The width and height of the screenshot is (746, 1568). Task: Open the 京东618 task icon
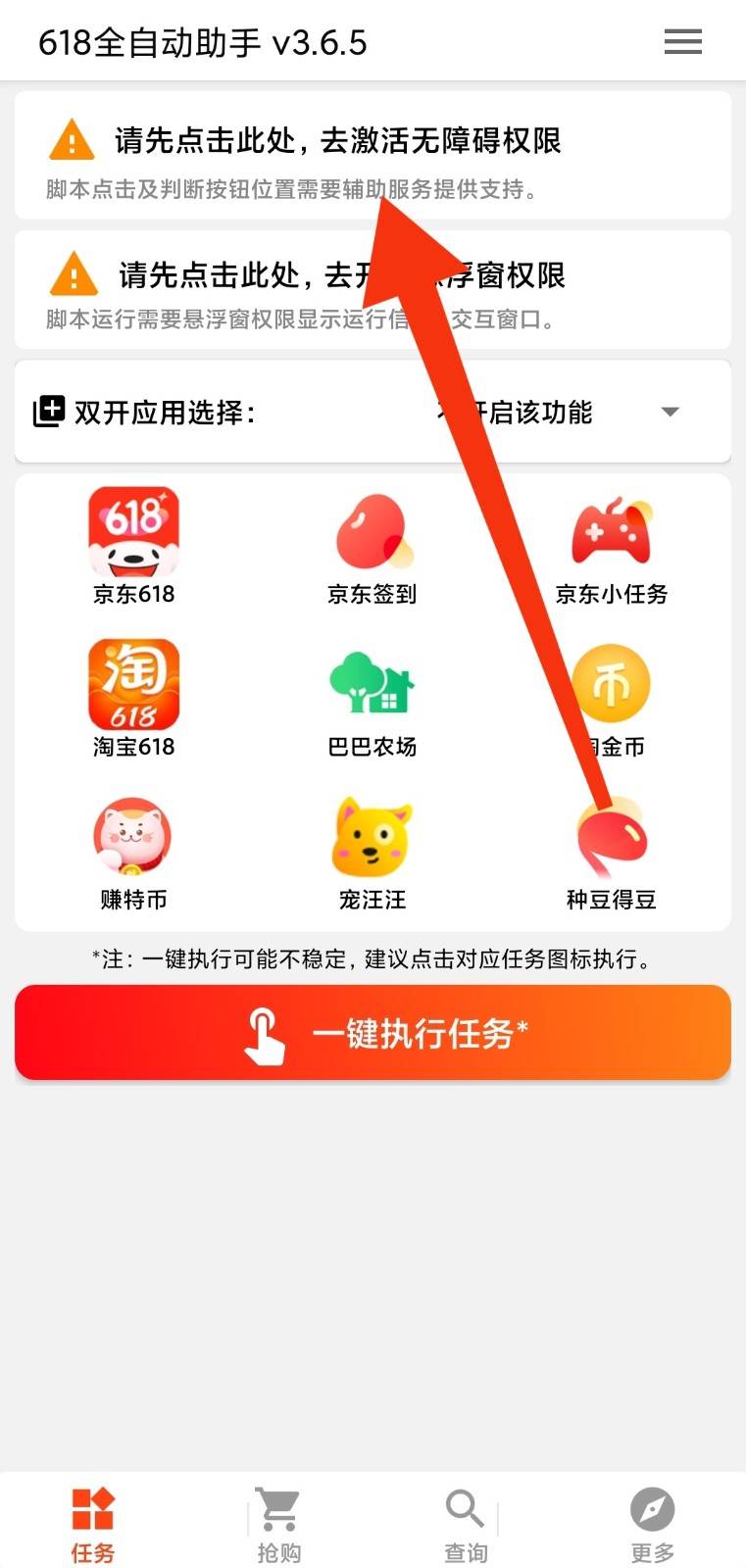pos(134,534)
